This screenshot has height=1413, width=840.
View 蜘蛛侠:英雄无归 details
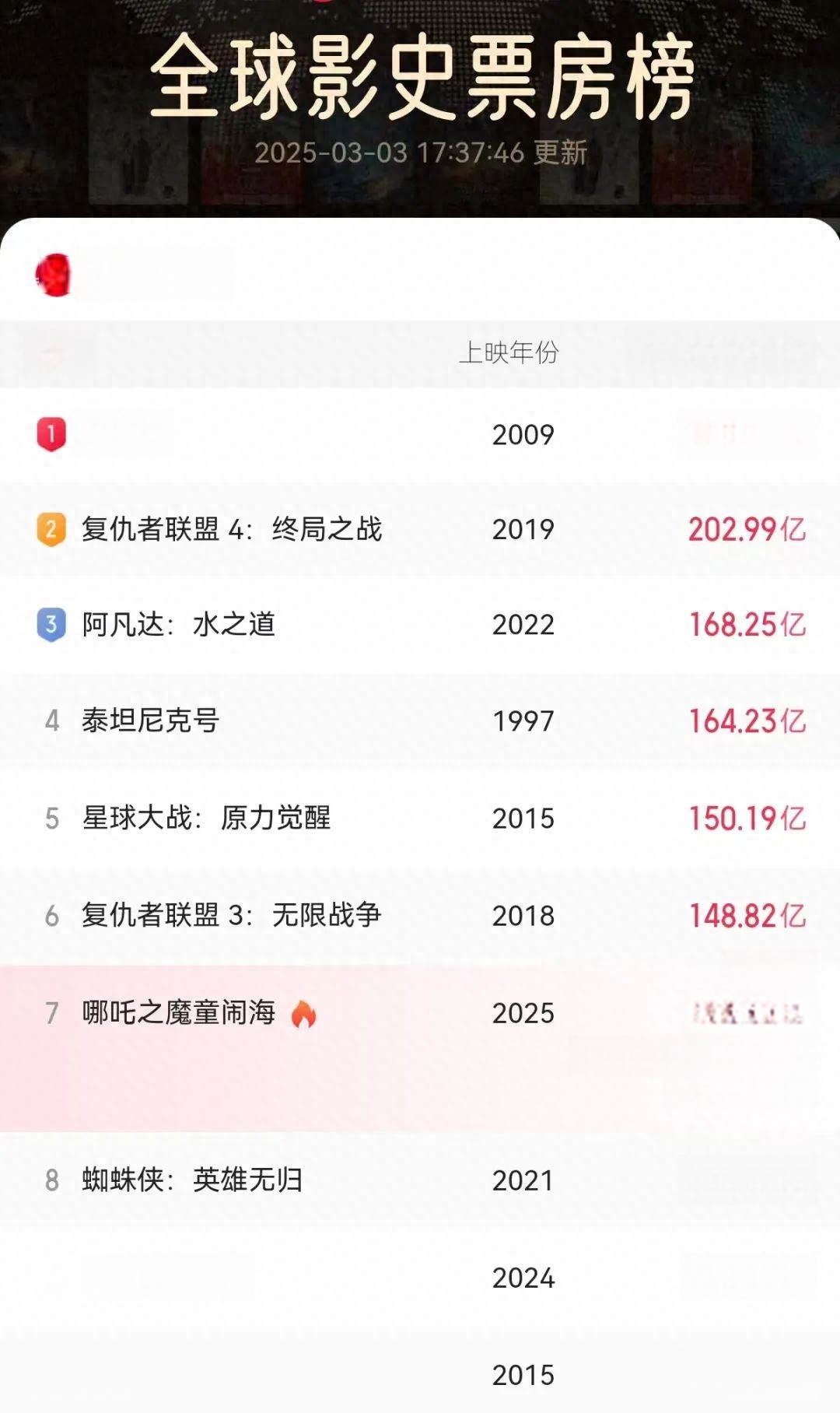(420, 1180)
